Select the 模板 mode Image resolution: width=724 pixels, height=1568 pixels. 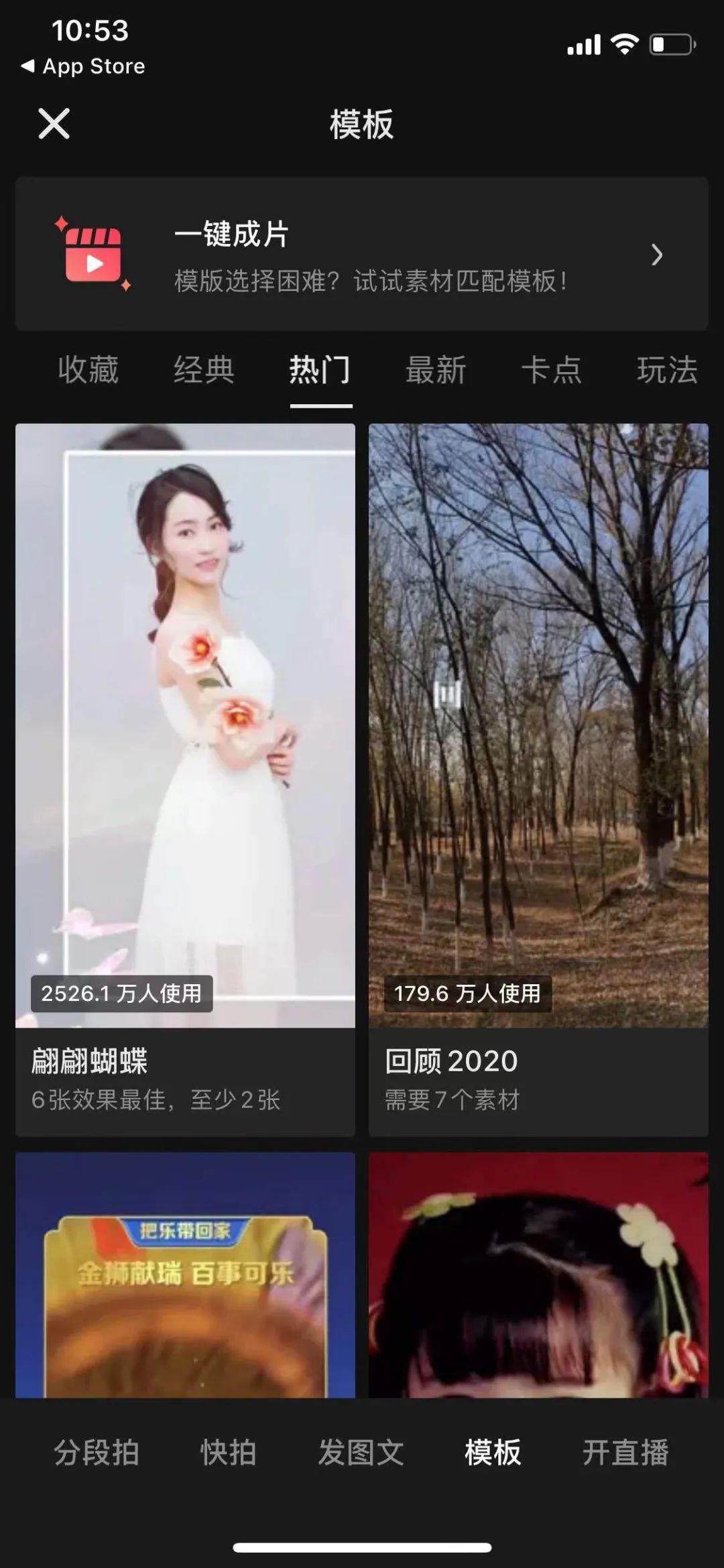493,1453
